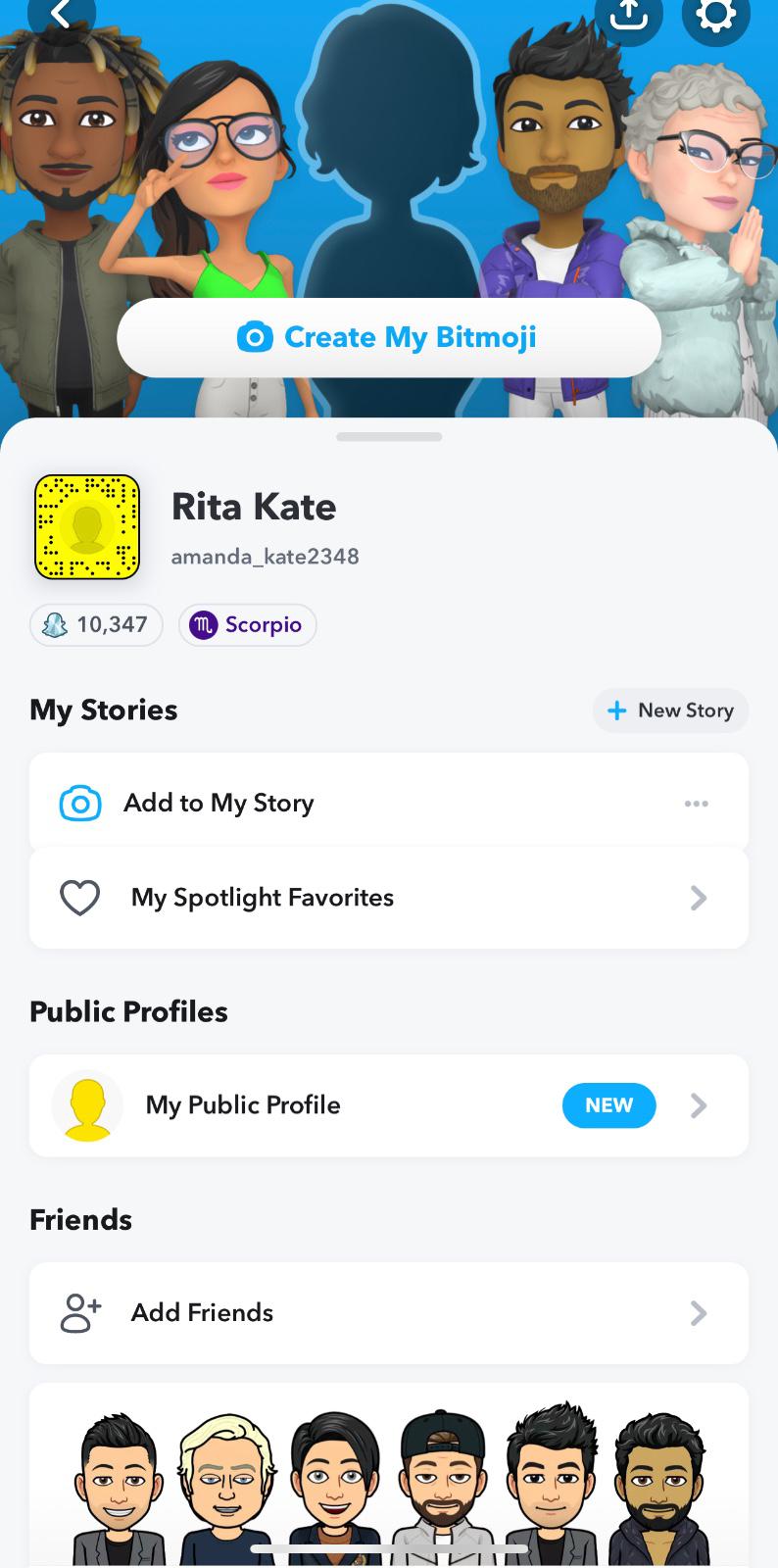Screen dimensions: 778x1568
Task: Open My Story options dots
Action: tap(696, 804)
